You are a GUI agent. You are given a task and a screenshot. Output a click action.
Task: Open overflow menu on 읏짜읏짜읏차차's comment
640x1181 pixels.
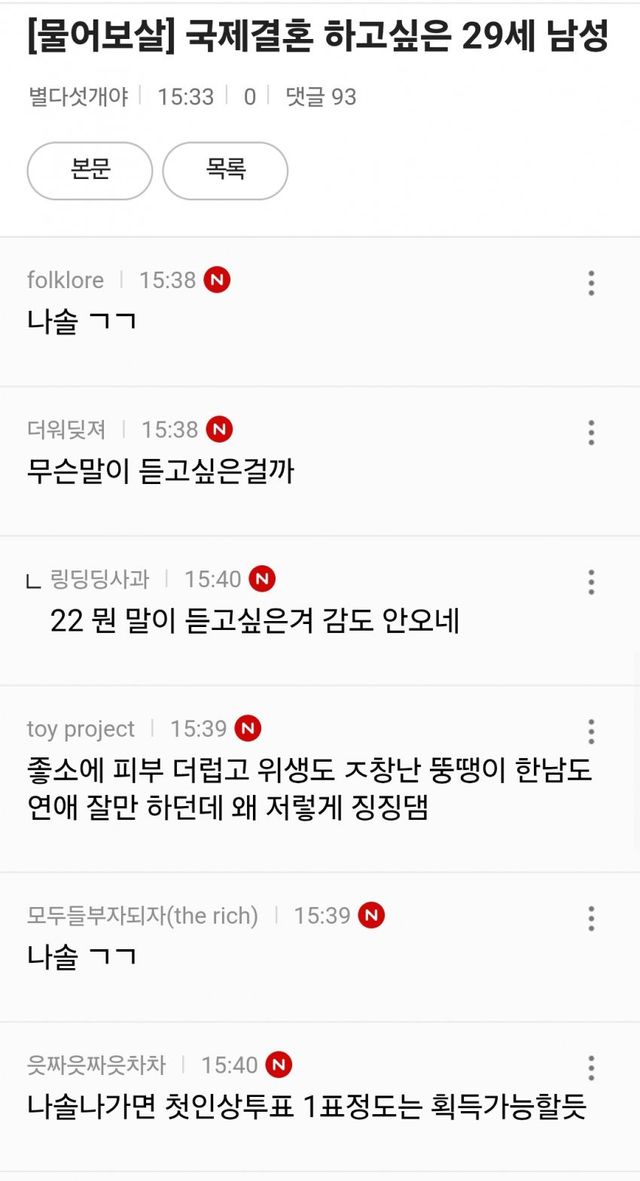(x=591, y=1067)
